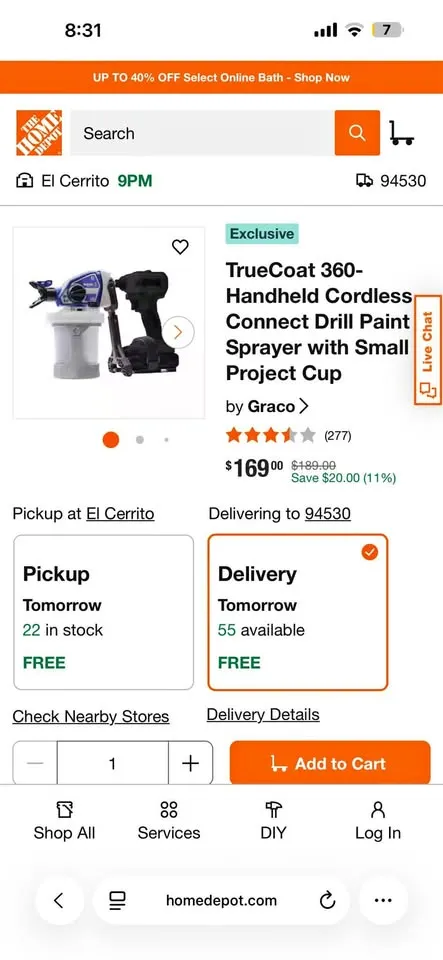Open the shopping cart icon
Image resolution: width=443 pixels, height=960 pixels.
click(x=401, y=133)
